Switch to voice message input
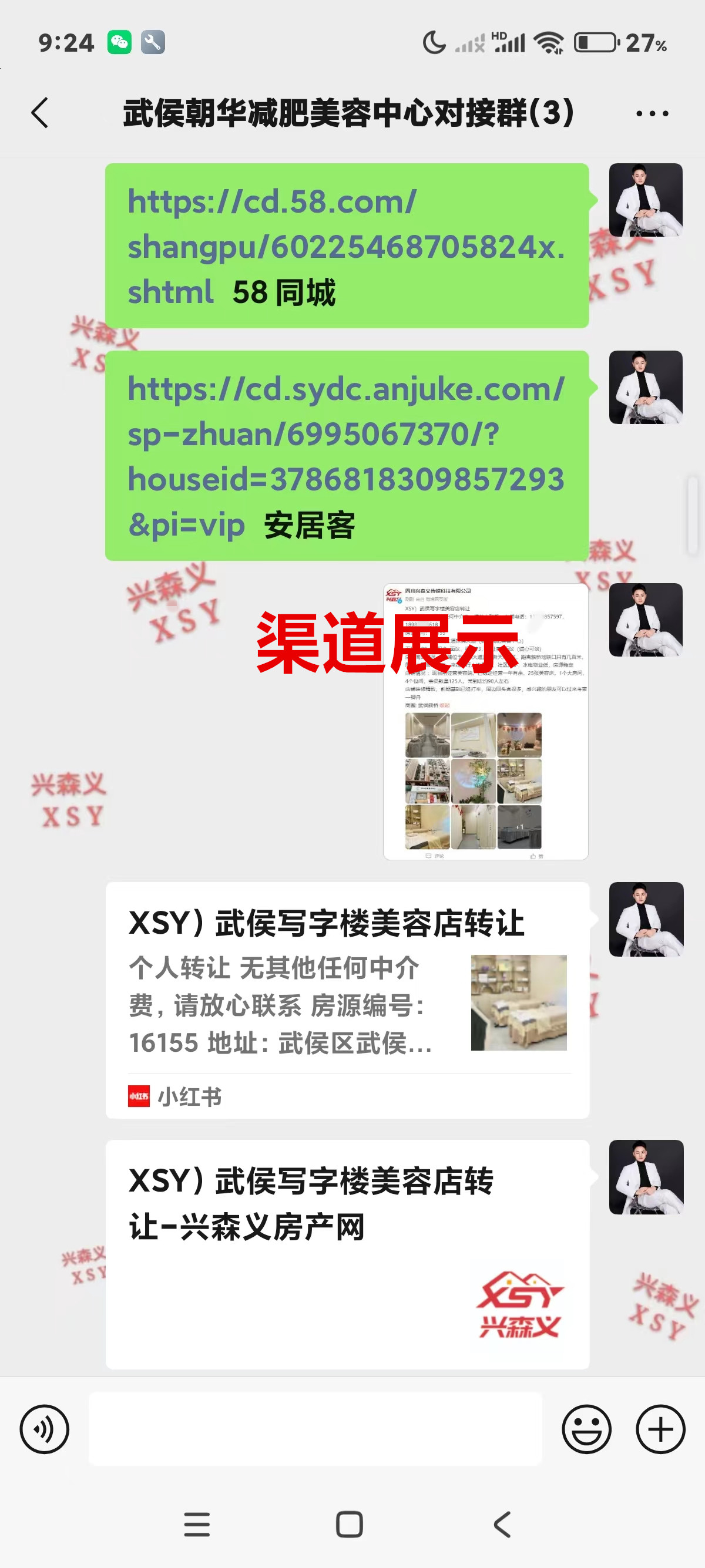The width and height of the screenshot is (705, 1568). pyautogui.click(x=45, y=1429)
